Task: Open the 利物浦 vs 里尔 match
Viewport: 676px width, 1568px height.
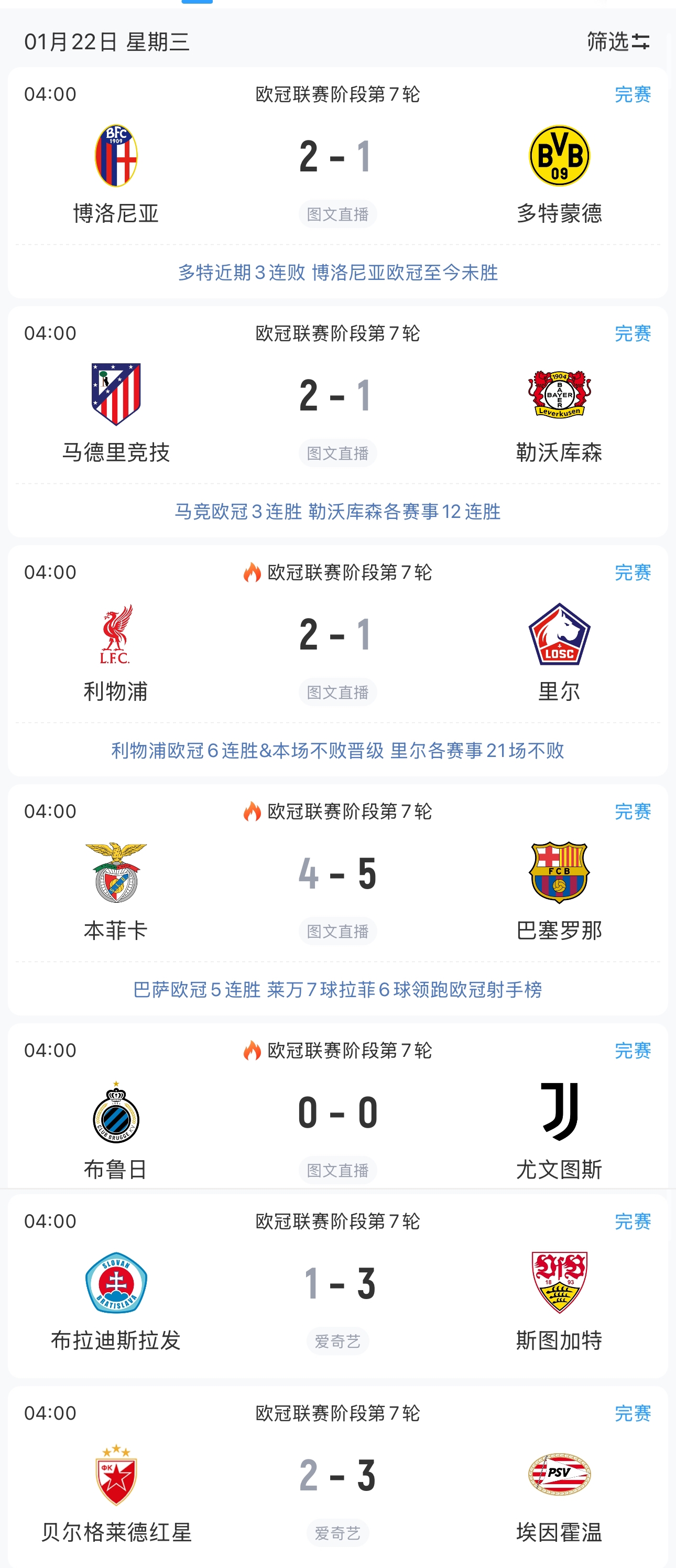Action: pos(337,634)
